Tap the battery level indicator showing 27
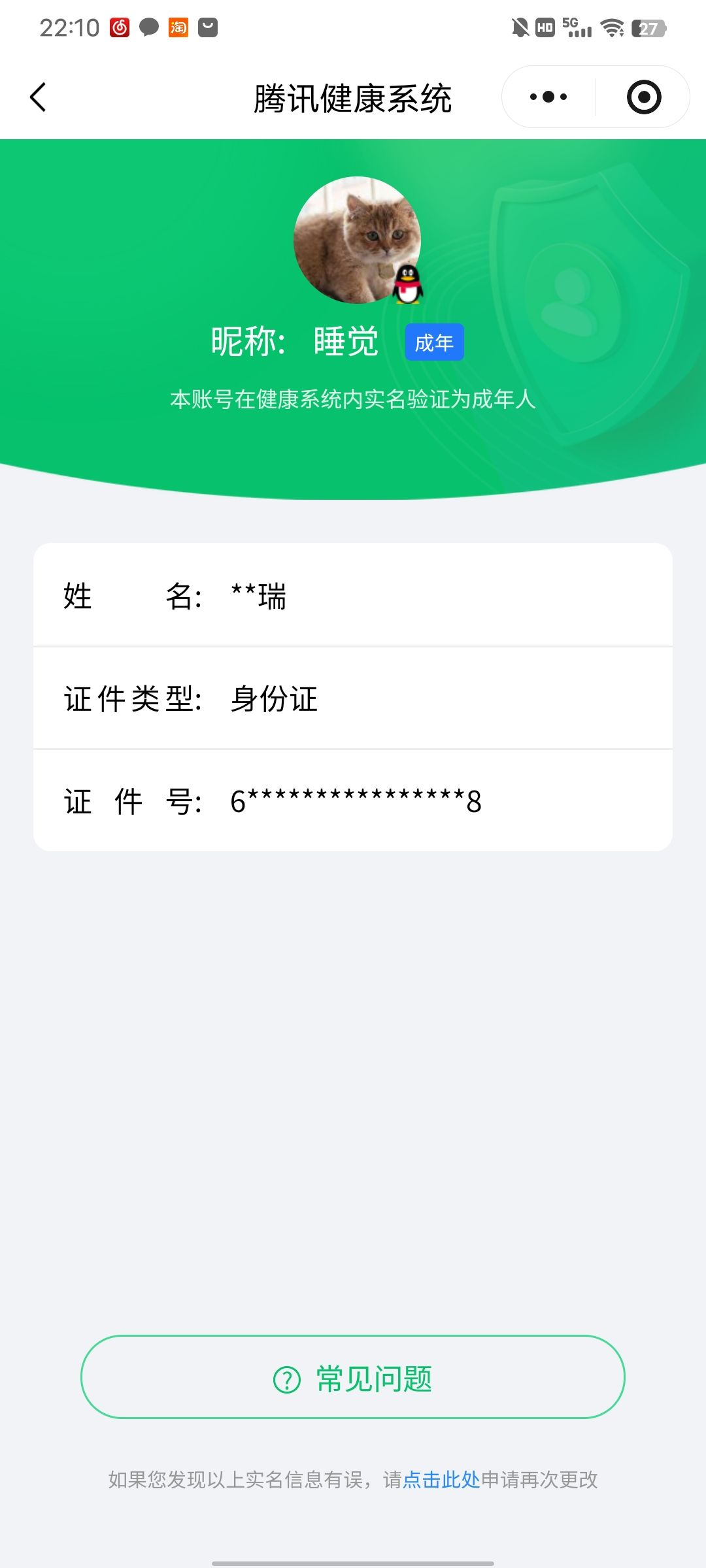Image resolution: width=706 pixels, height=1568 pixels. [x=648, y=27]
